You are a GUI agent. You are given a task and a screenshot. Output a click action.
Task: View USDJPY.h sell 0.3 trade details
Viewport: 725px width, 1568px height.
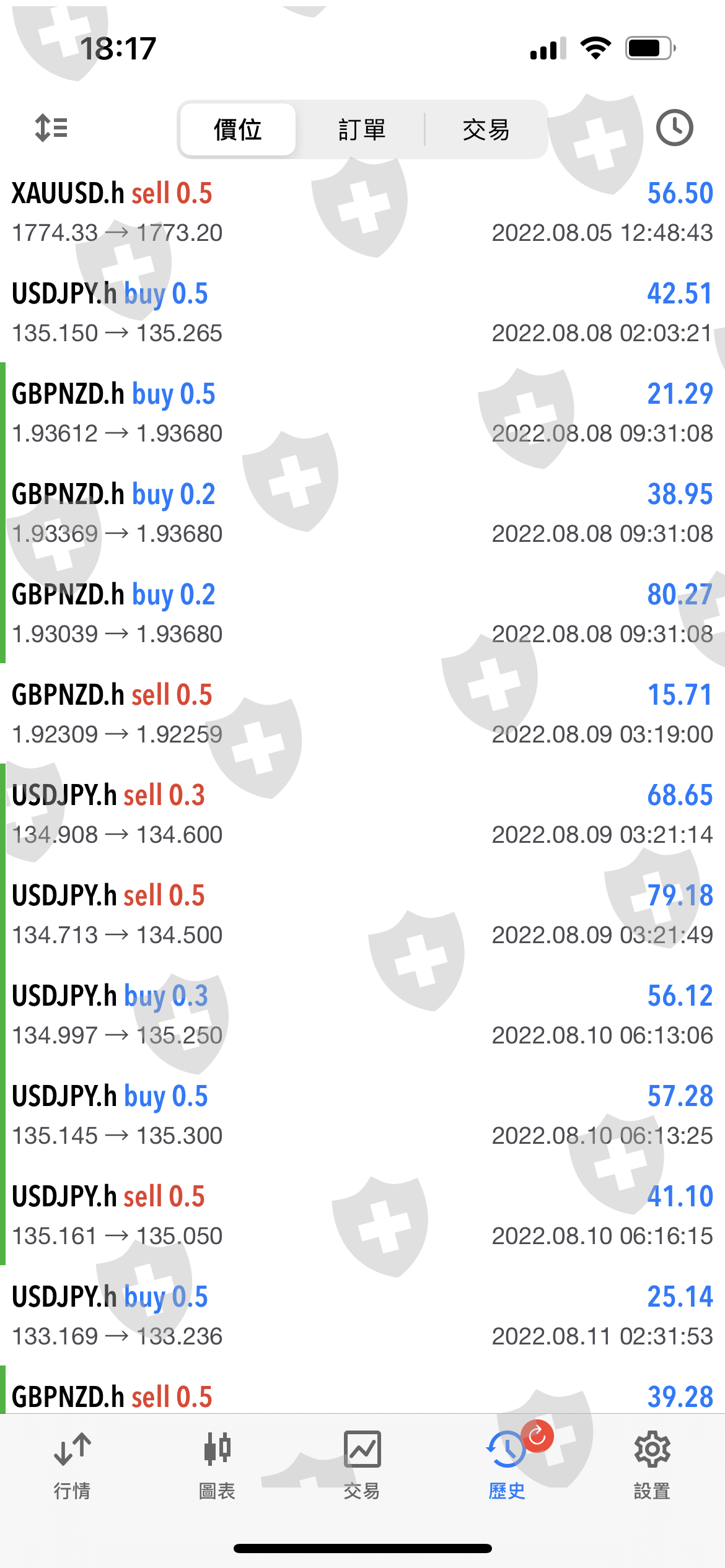tap(362, 814)
